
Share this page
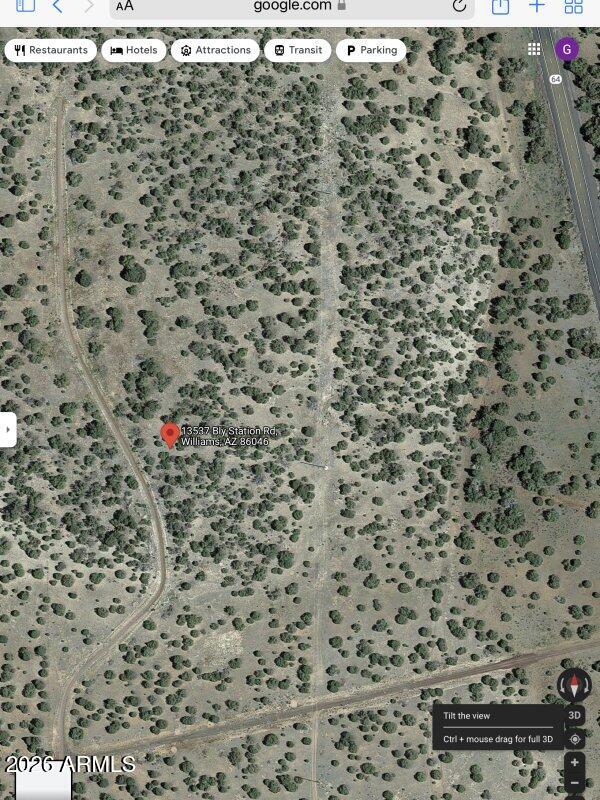point(500,6)
